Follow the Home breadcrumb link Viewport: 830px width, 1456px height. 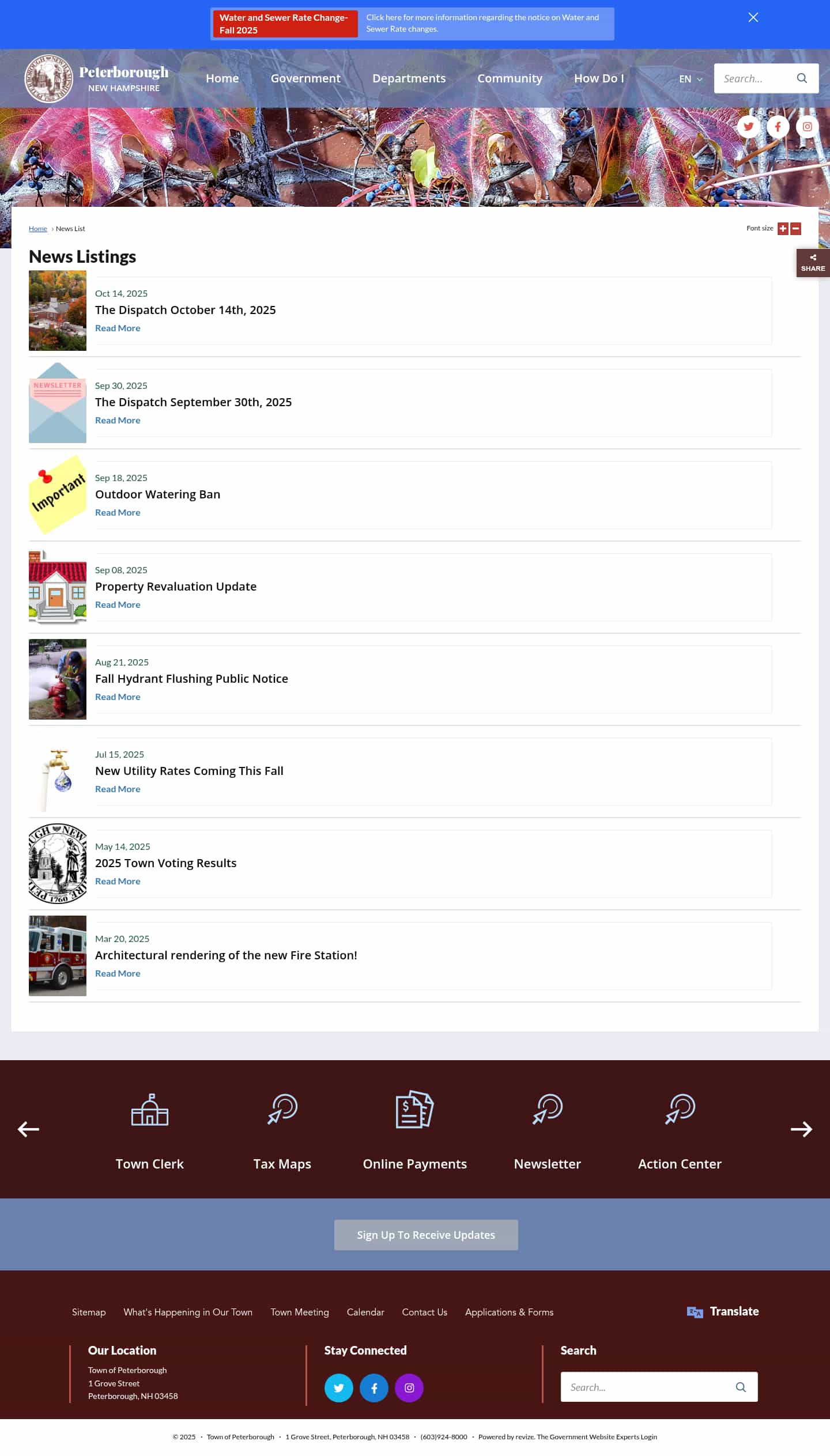[38, 229]
